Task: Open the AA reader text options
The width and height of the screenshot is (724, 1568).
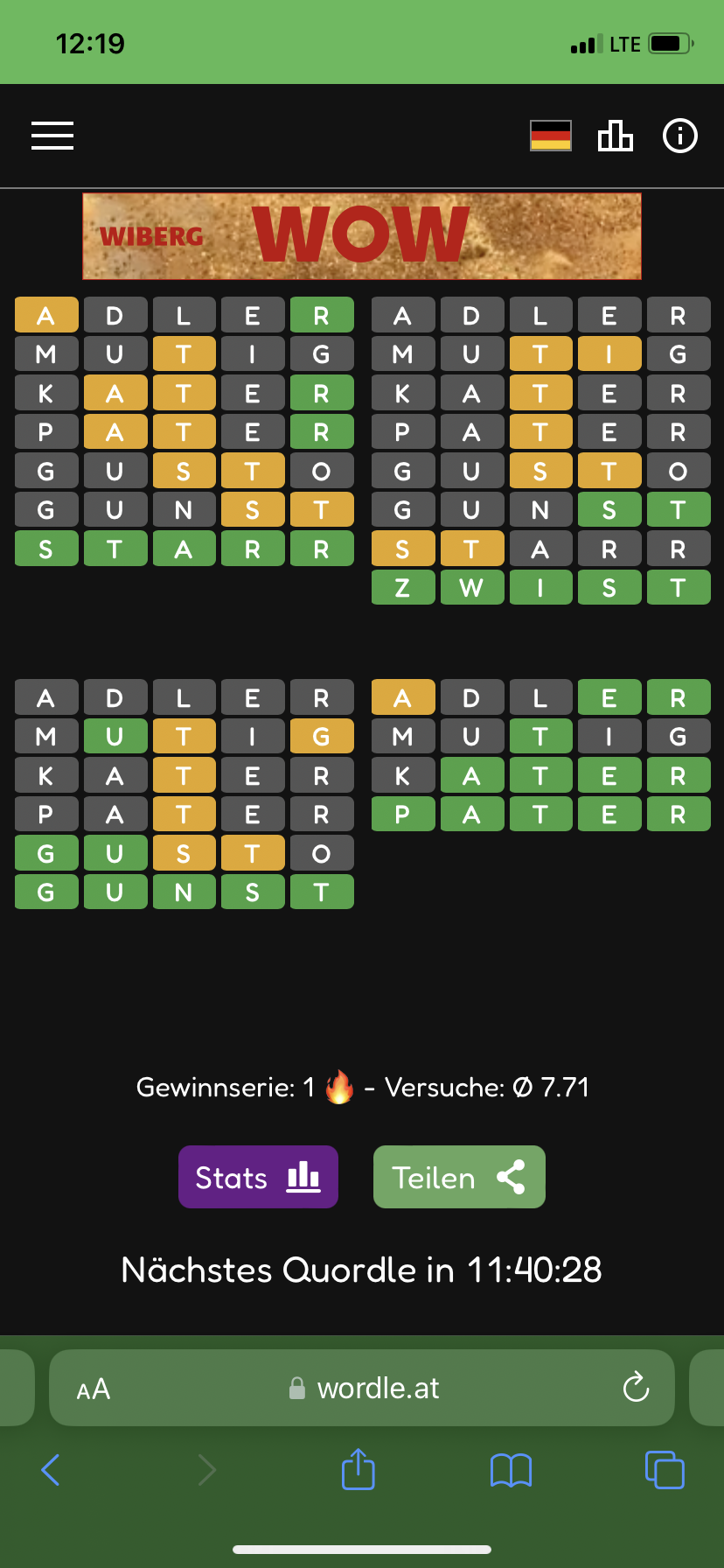Action: 93,1389
